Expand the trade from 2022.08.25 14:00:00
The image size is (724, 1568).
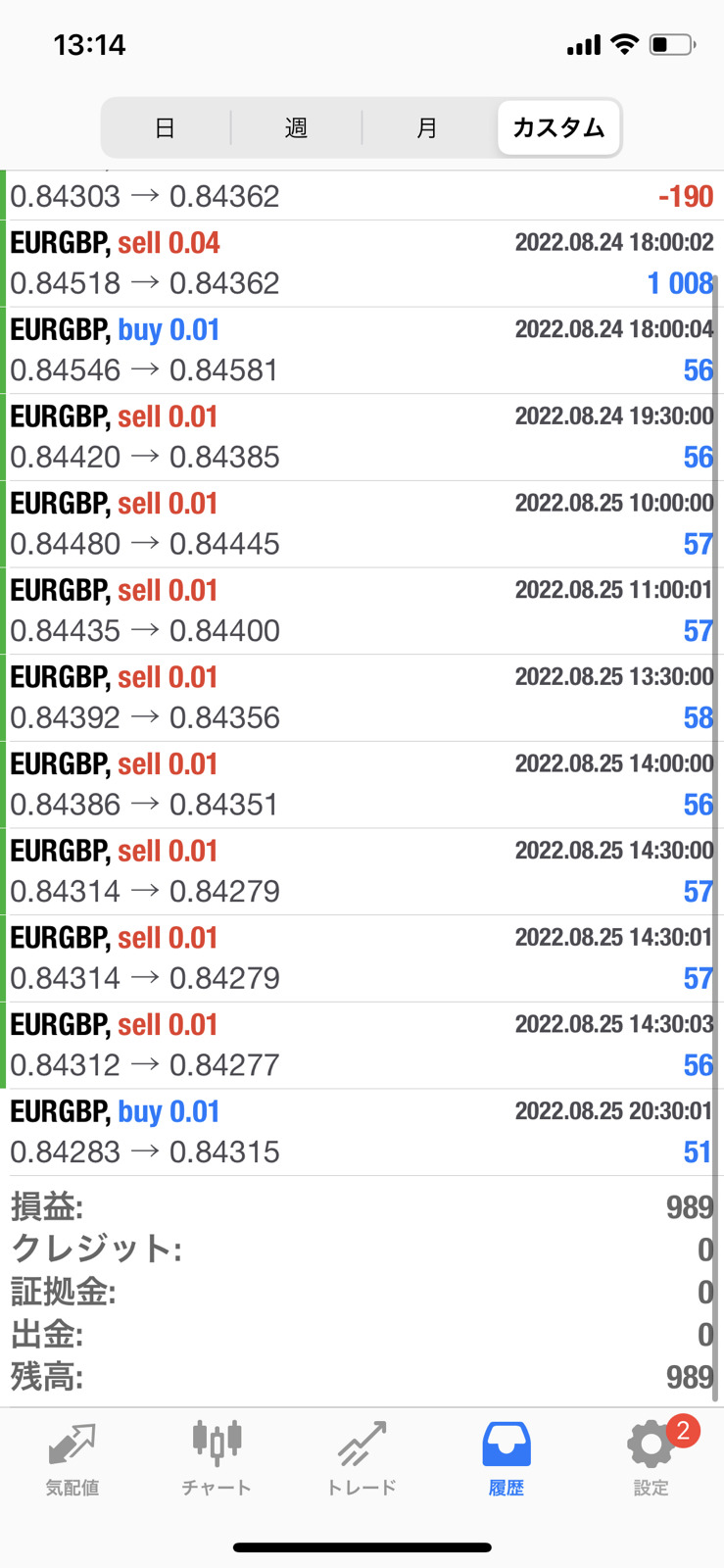pos(362,785)
